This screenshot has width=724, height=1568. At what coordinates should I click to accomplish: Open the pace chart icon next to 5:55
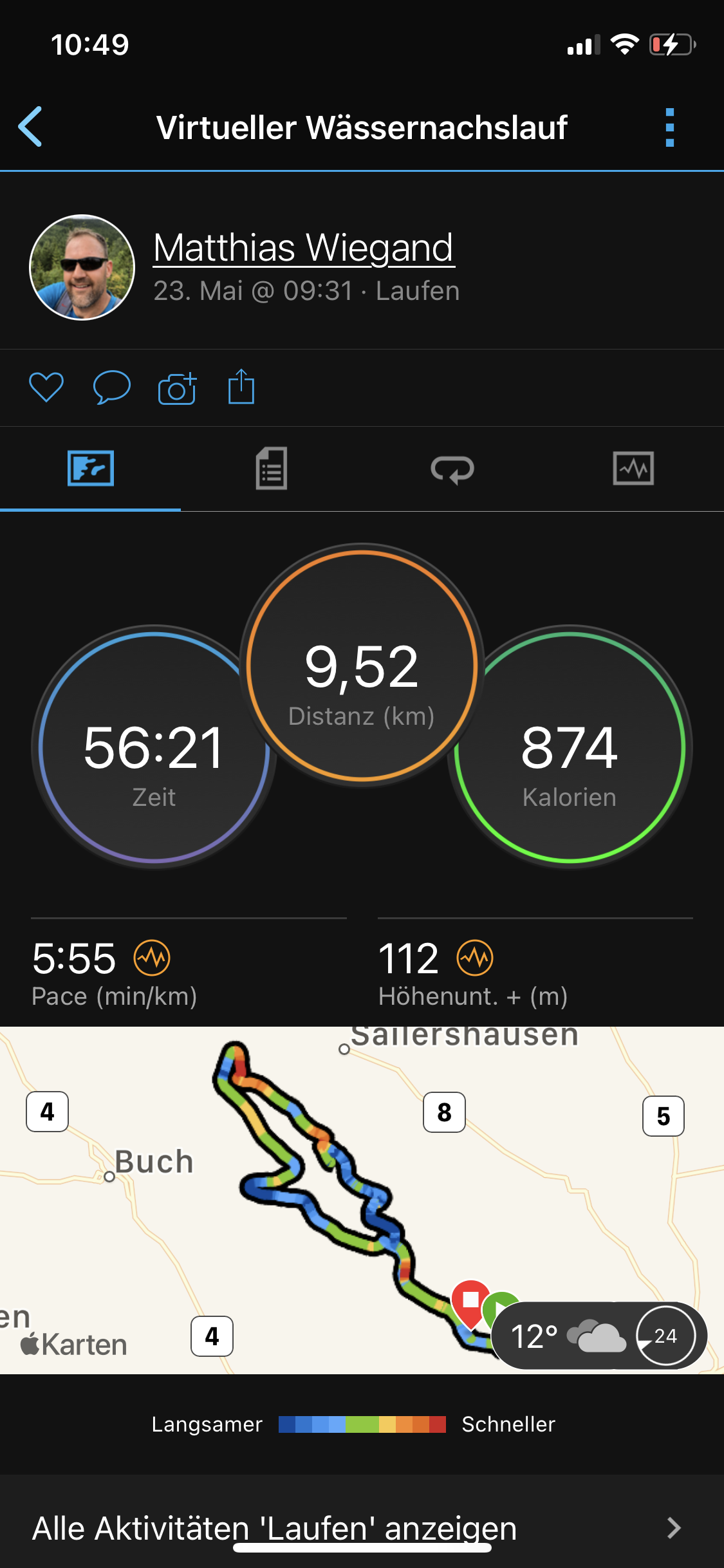tap(152, 958)
